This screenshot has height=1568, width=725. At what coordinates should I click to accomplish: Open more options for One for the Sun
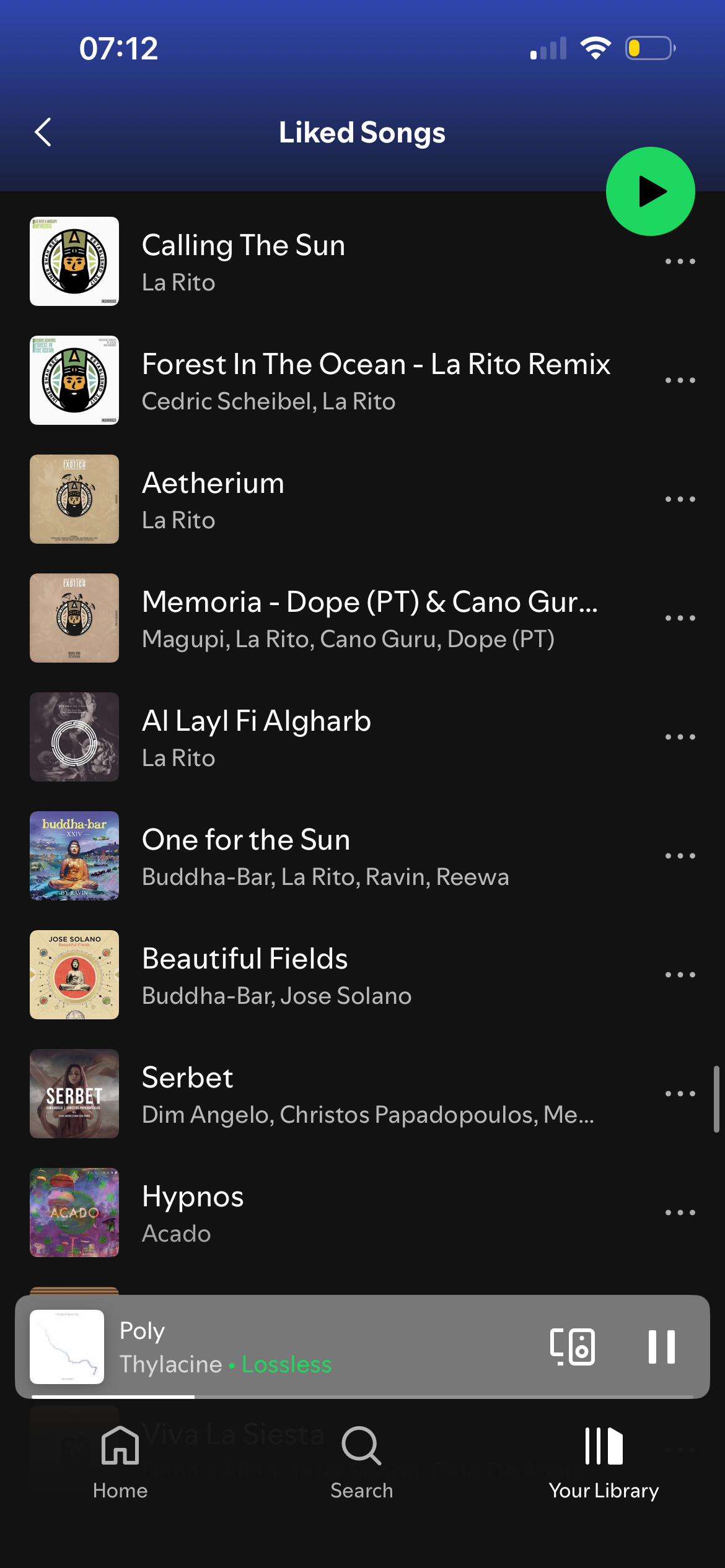click(x=680, y=856)
